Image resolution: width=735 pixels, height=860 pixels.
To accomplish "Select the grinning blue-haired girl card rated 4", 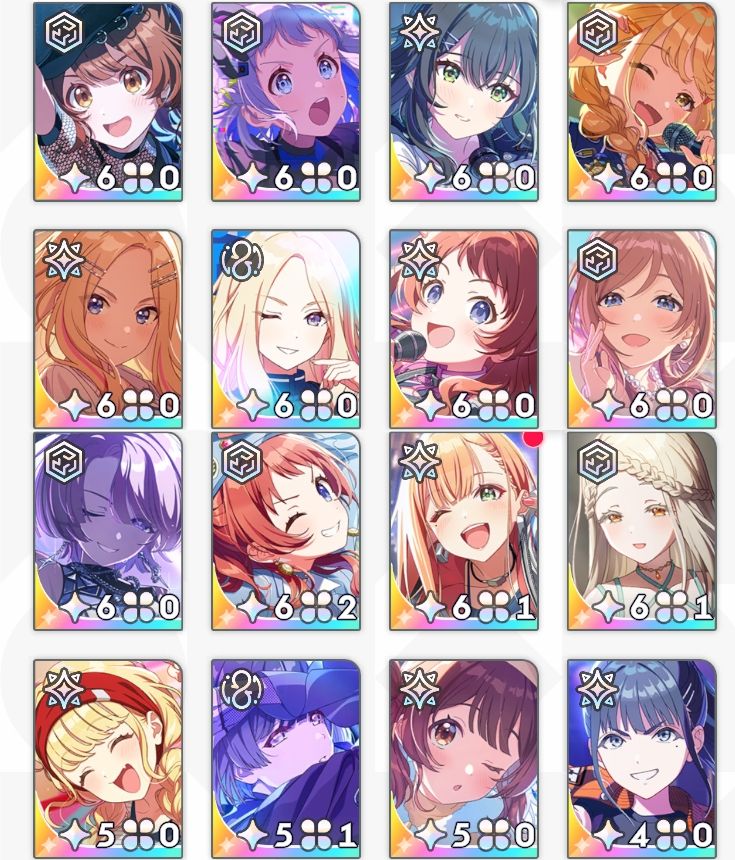I will (x=641, y=757).
